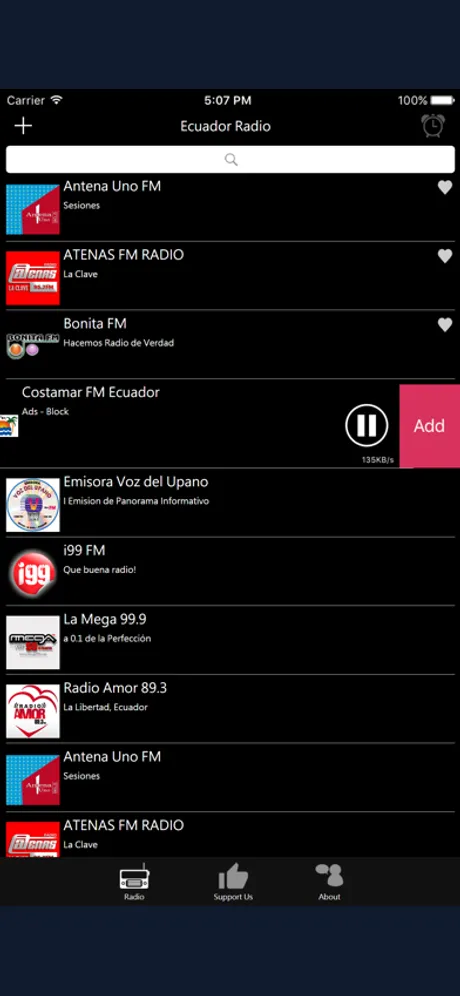This screenshot has width=460, height=996.
Task: Switch to the Support Us tab
Action: [233, 882]
